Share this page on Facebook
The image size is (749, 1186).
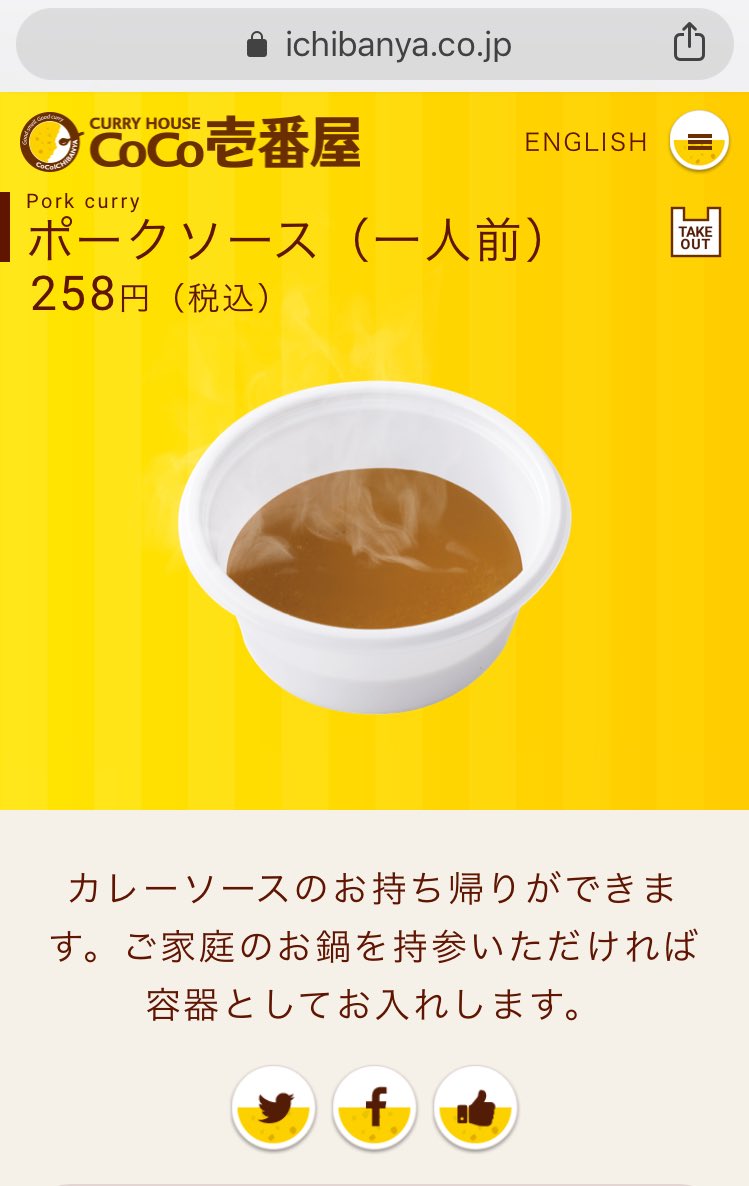pos(375,1108)
